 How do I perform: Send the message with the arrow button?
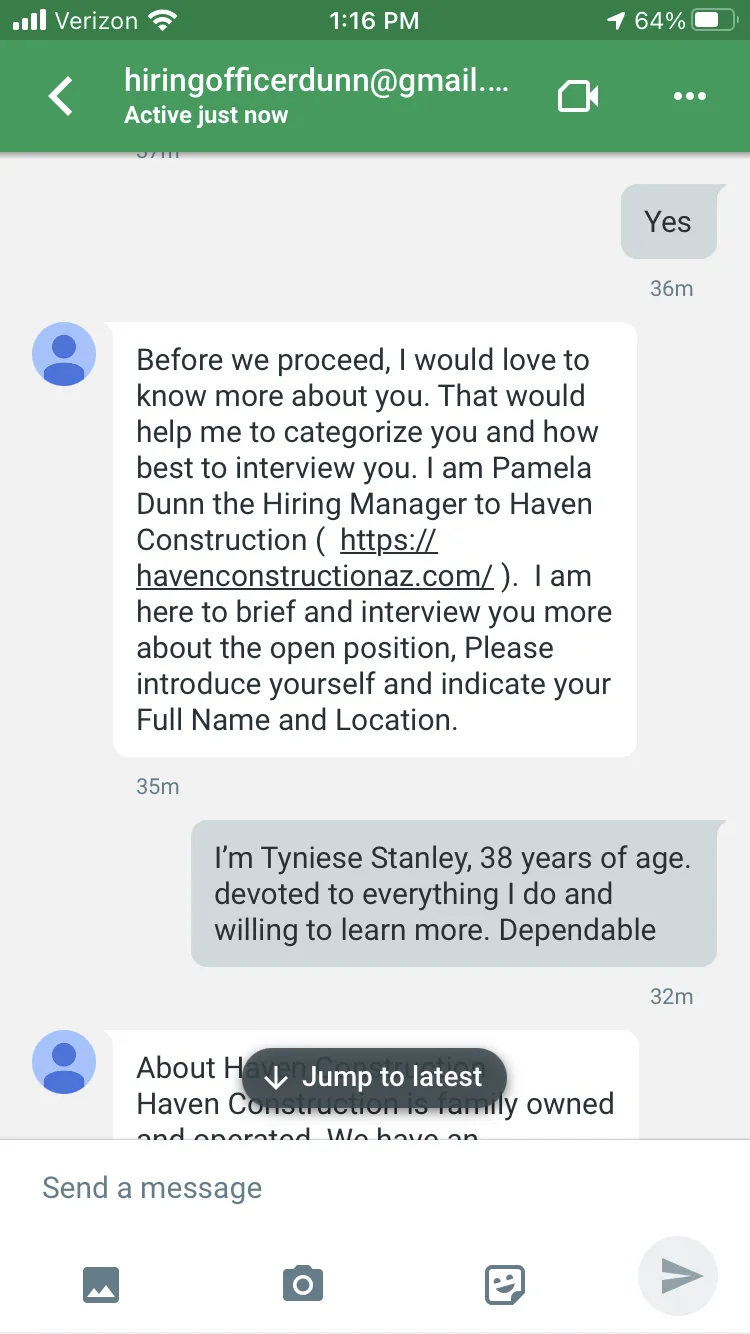point(678,1276)
